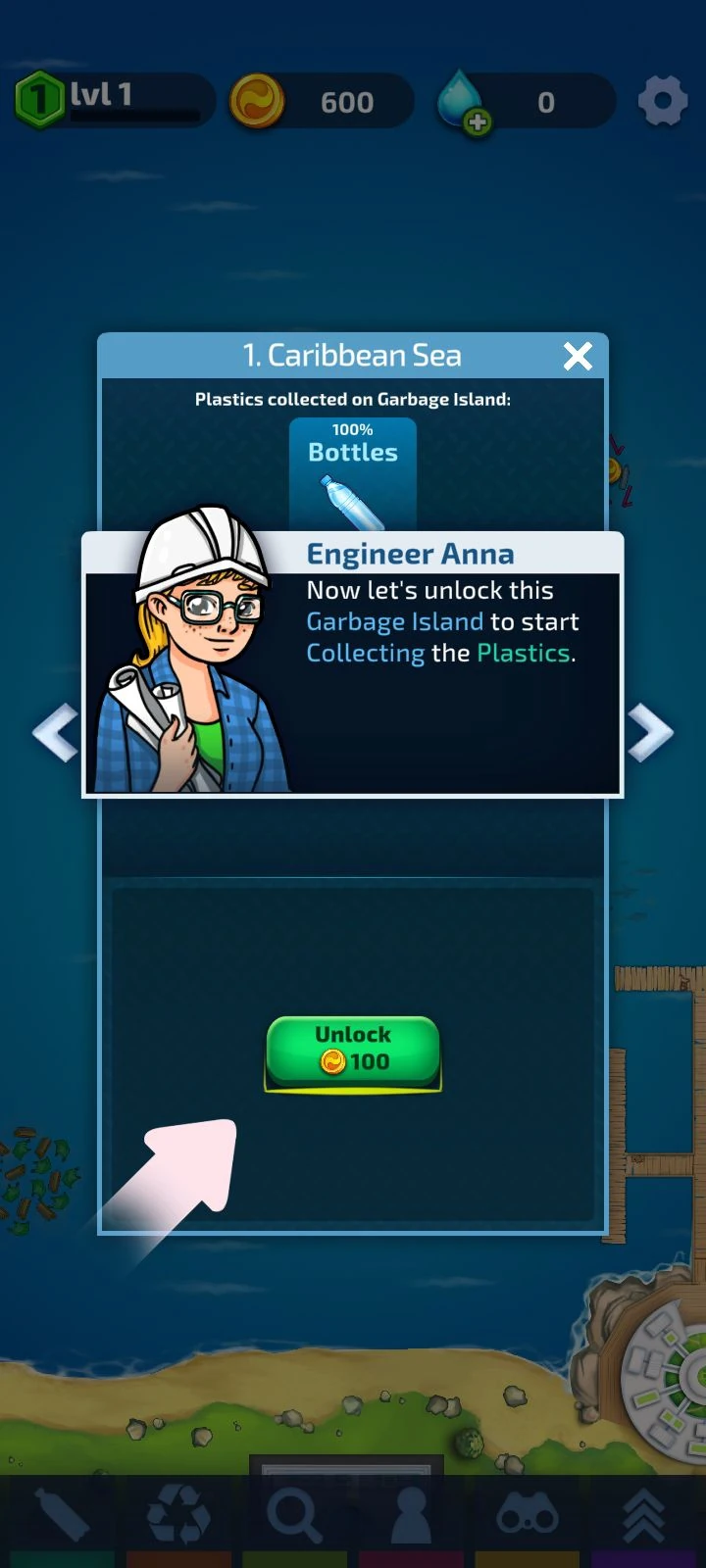The width and height of the screenshot is (706, 1568).
Task: Go to the previous sea with left arrow
Action: 56,732
